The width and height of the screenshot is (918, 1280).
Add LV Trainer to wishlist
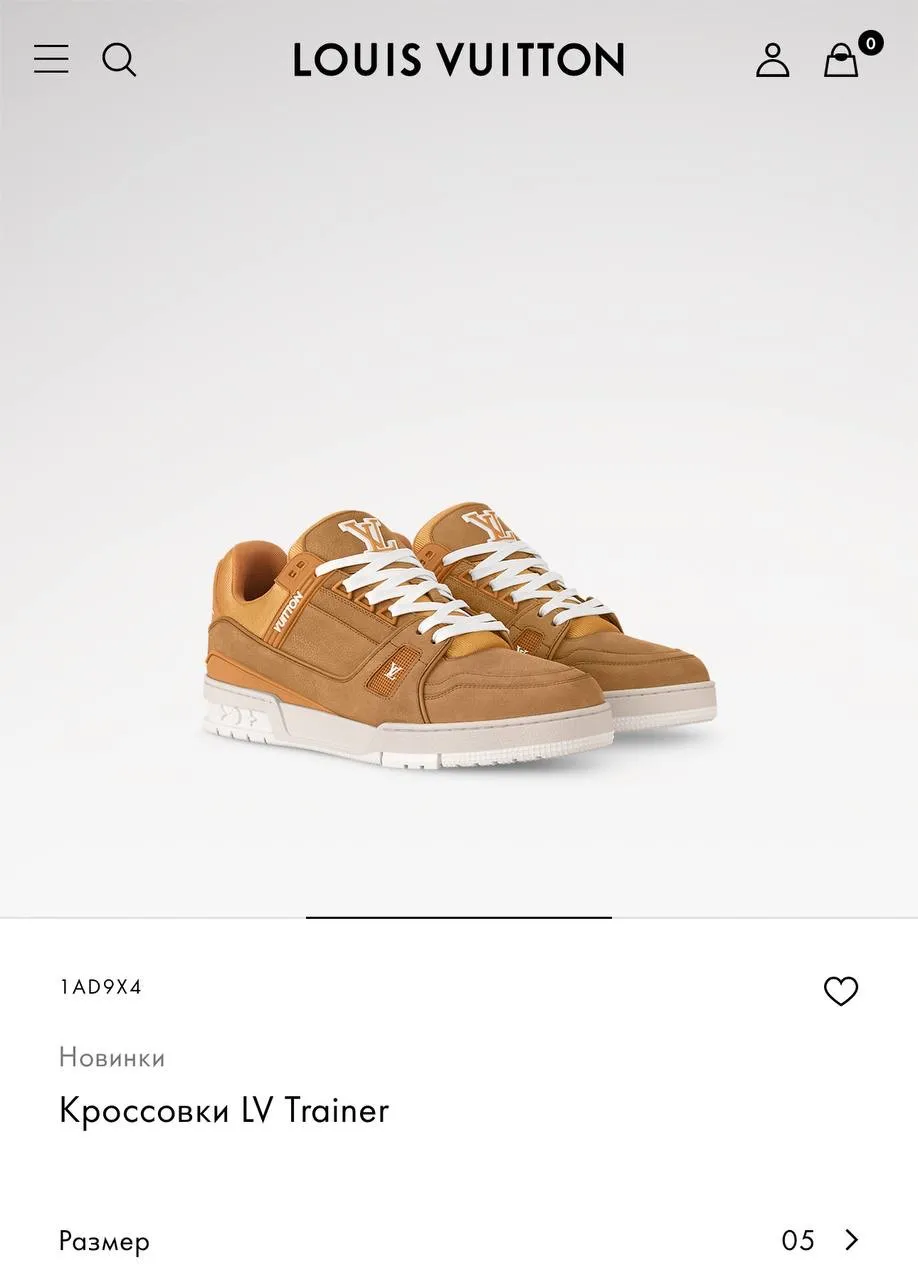click(x=841, y=991)
